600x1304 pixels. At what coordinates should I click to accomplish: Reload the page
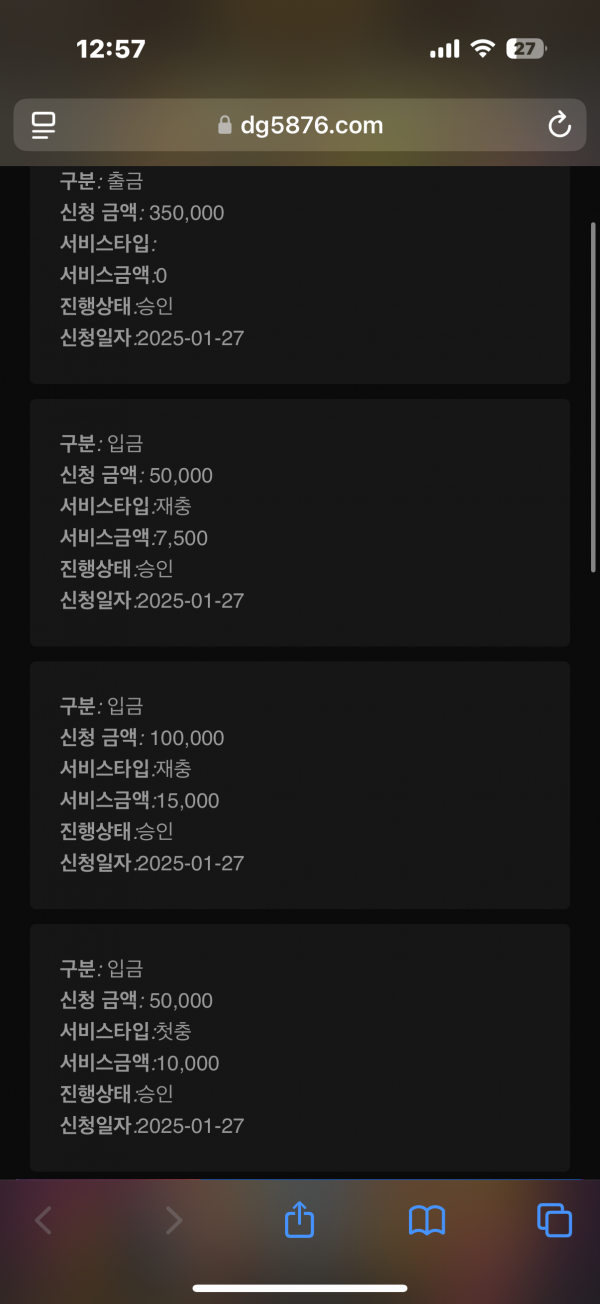[559, 125]
